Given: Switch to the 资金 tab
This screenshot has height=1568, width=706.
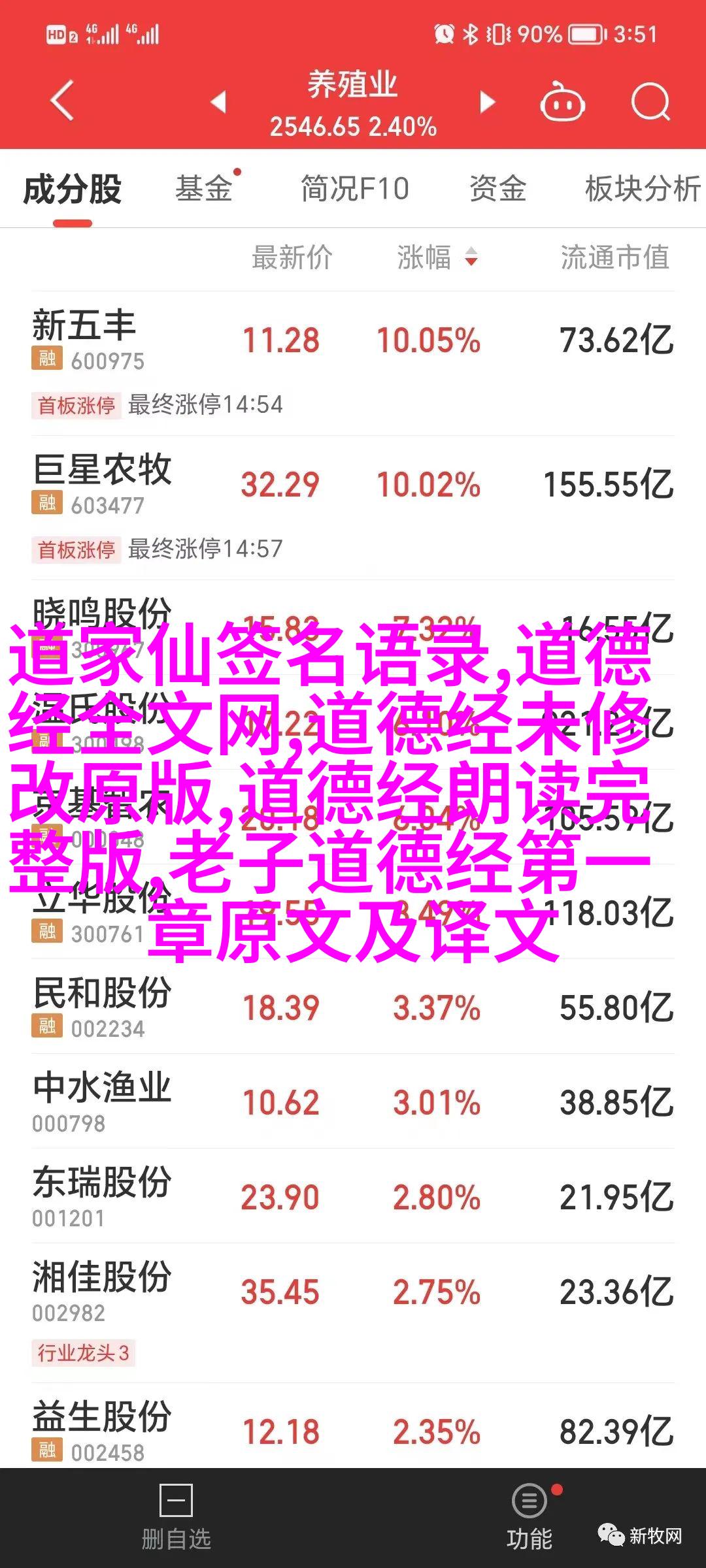Looking at the screenshot, I should point(497,189).
